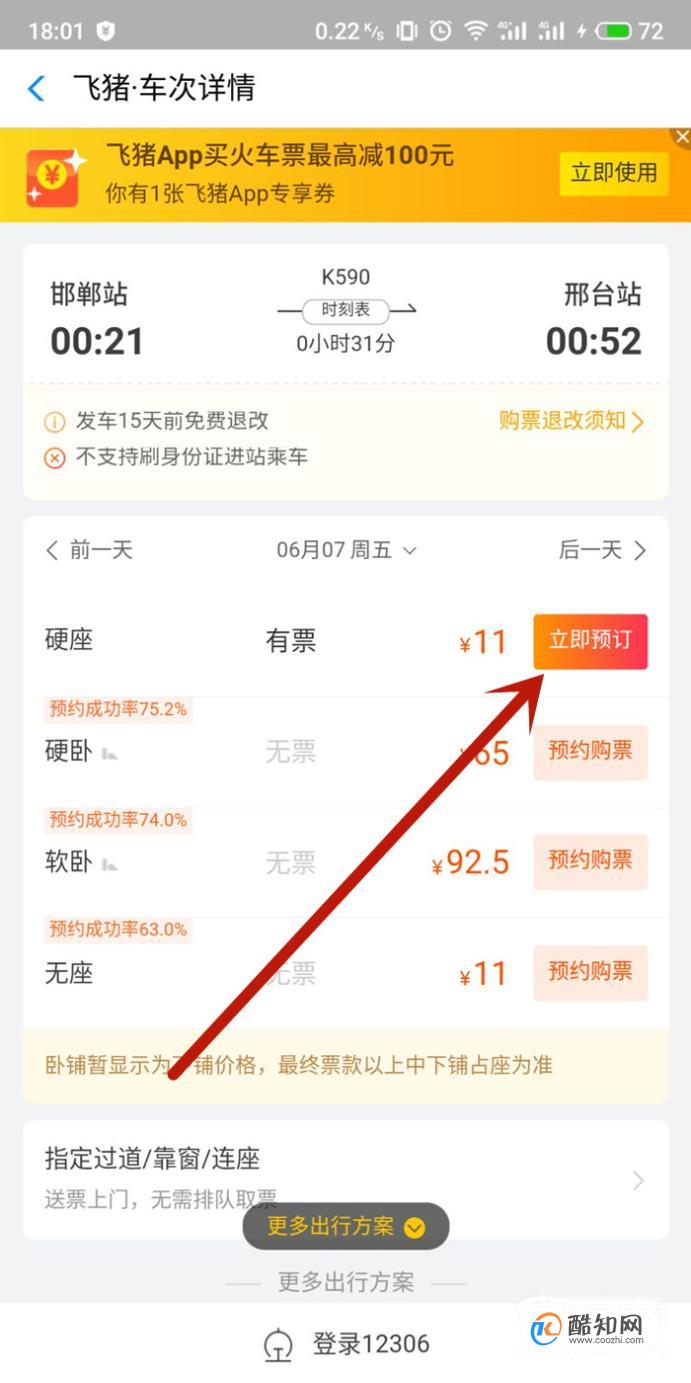Tap the 立即使用 coupon button

pyautogui.click(x=613, y=173)
